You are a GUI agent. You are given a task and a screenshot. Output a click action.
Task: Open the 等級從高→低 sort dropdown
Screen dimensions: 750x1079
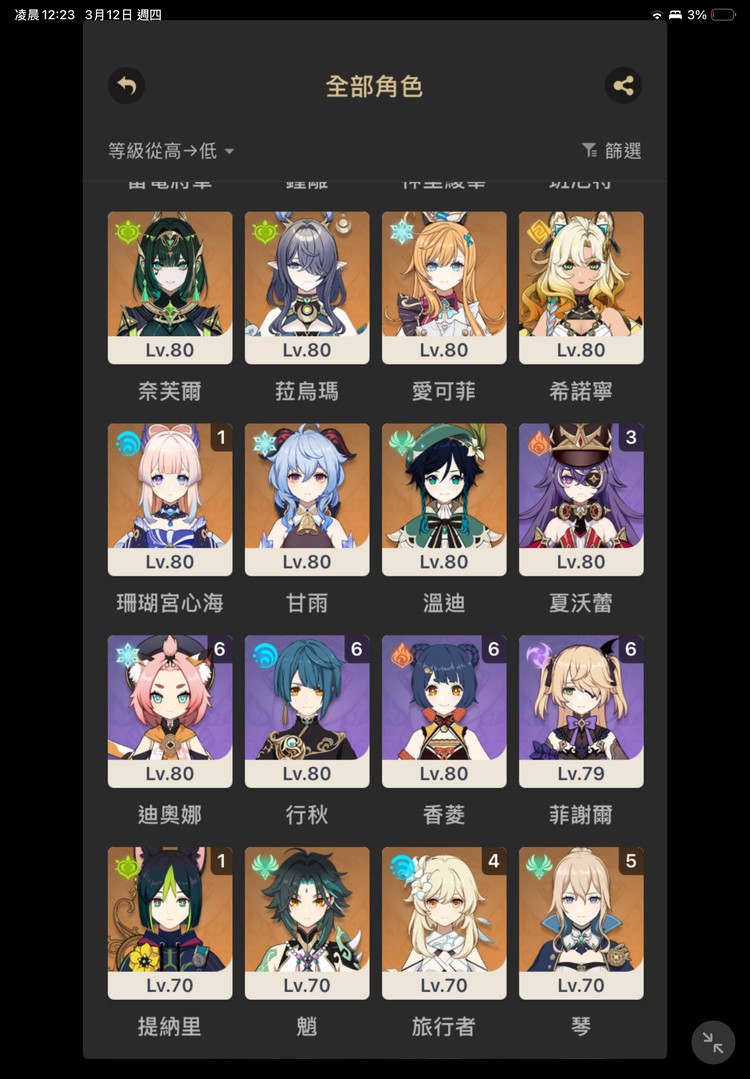[x=171, y=151]
